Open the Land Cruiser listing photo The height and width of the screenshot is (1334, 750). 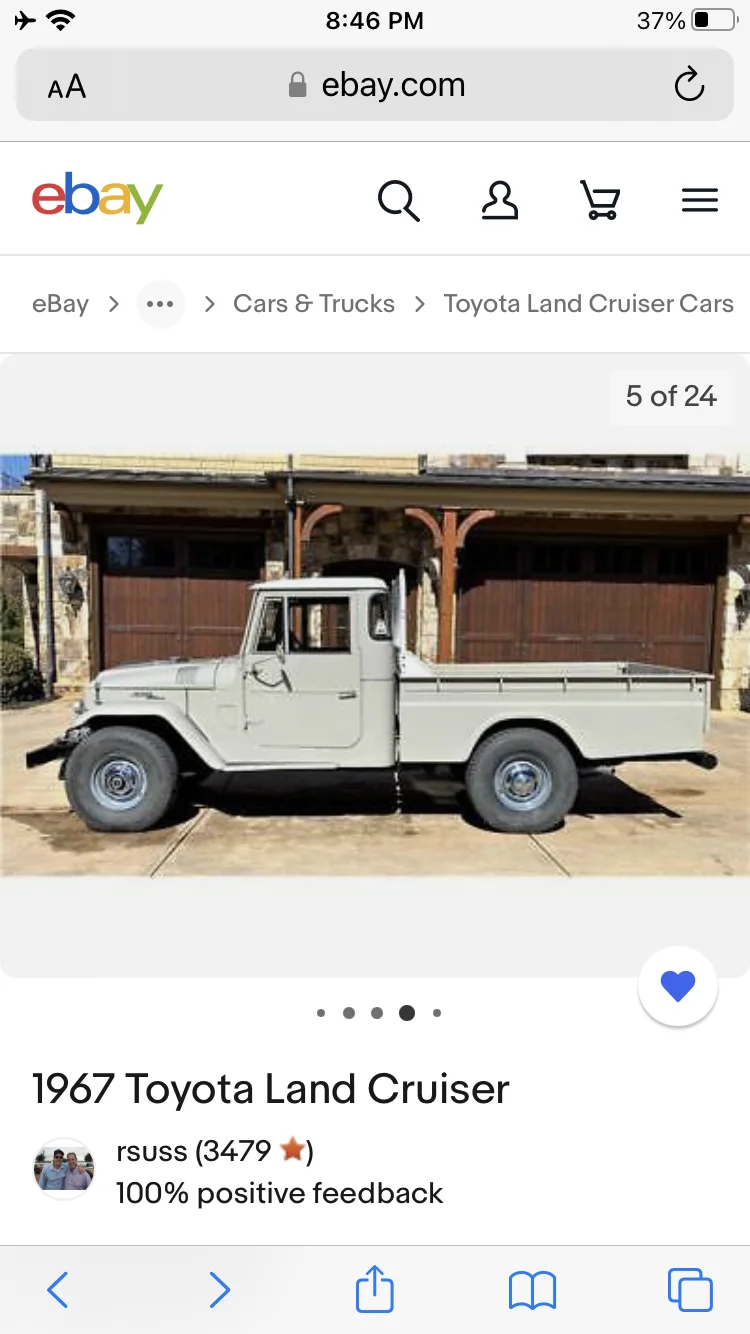click(x=374, y=665)
